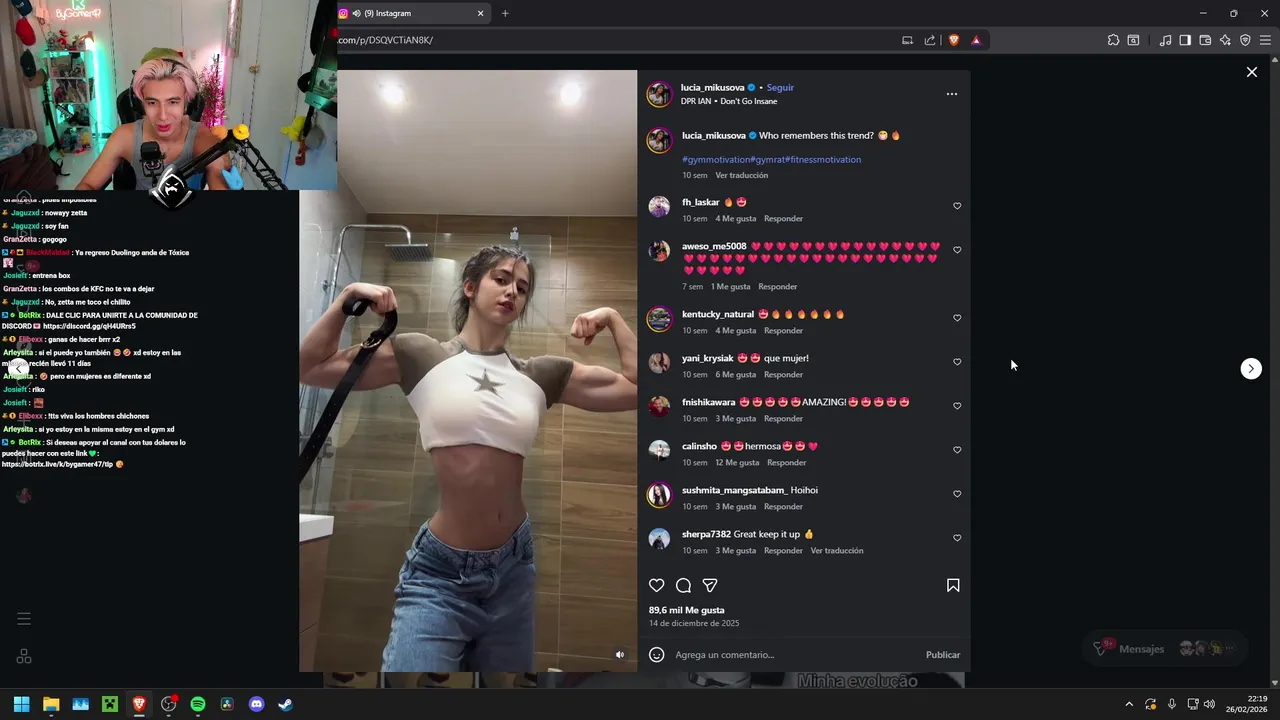
Task: Mute the video sound
Action: point(620,655)
